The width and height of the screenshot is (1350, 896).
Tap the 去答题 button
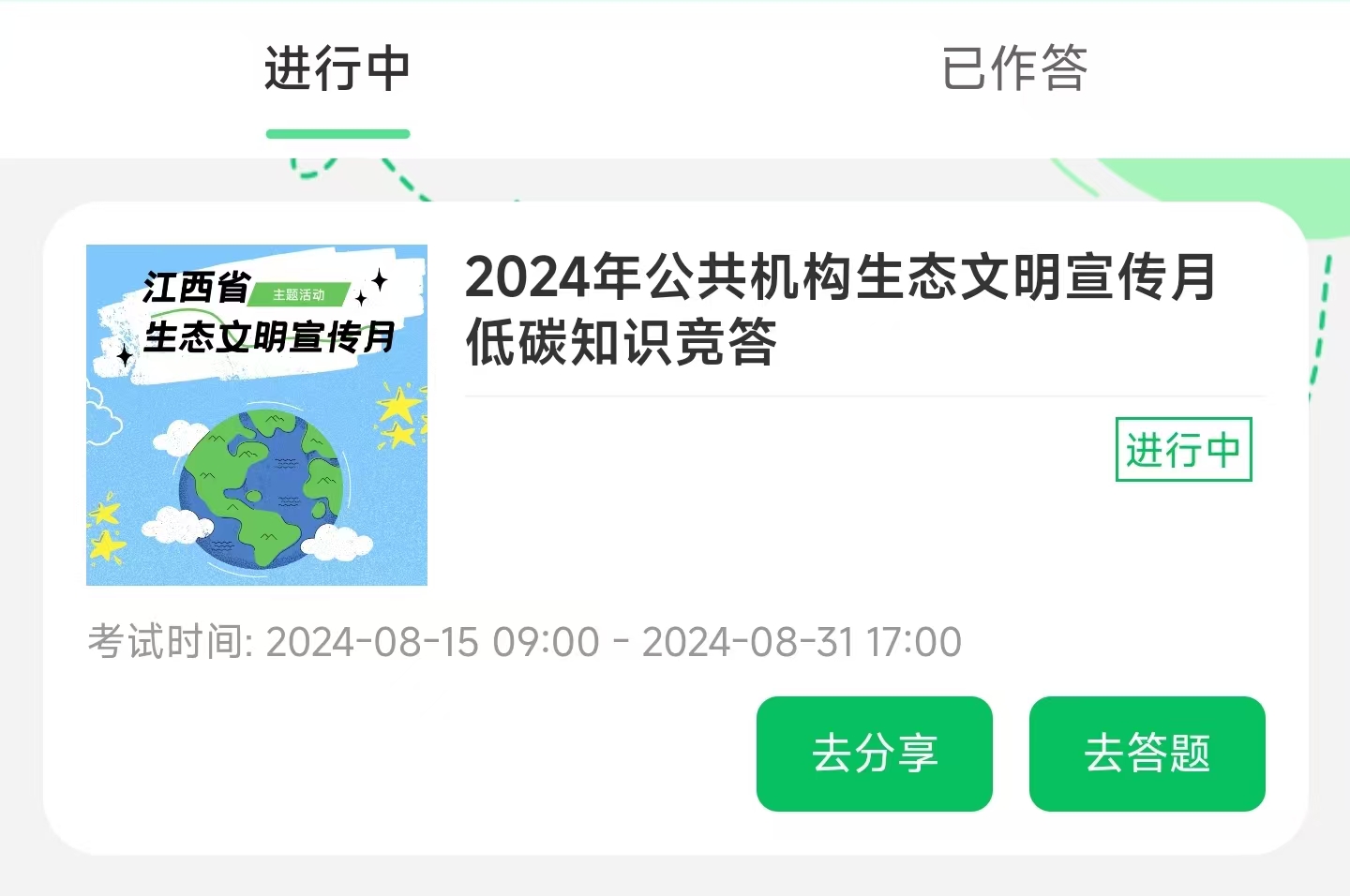(x=1147, y=754)
